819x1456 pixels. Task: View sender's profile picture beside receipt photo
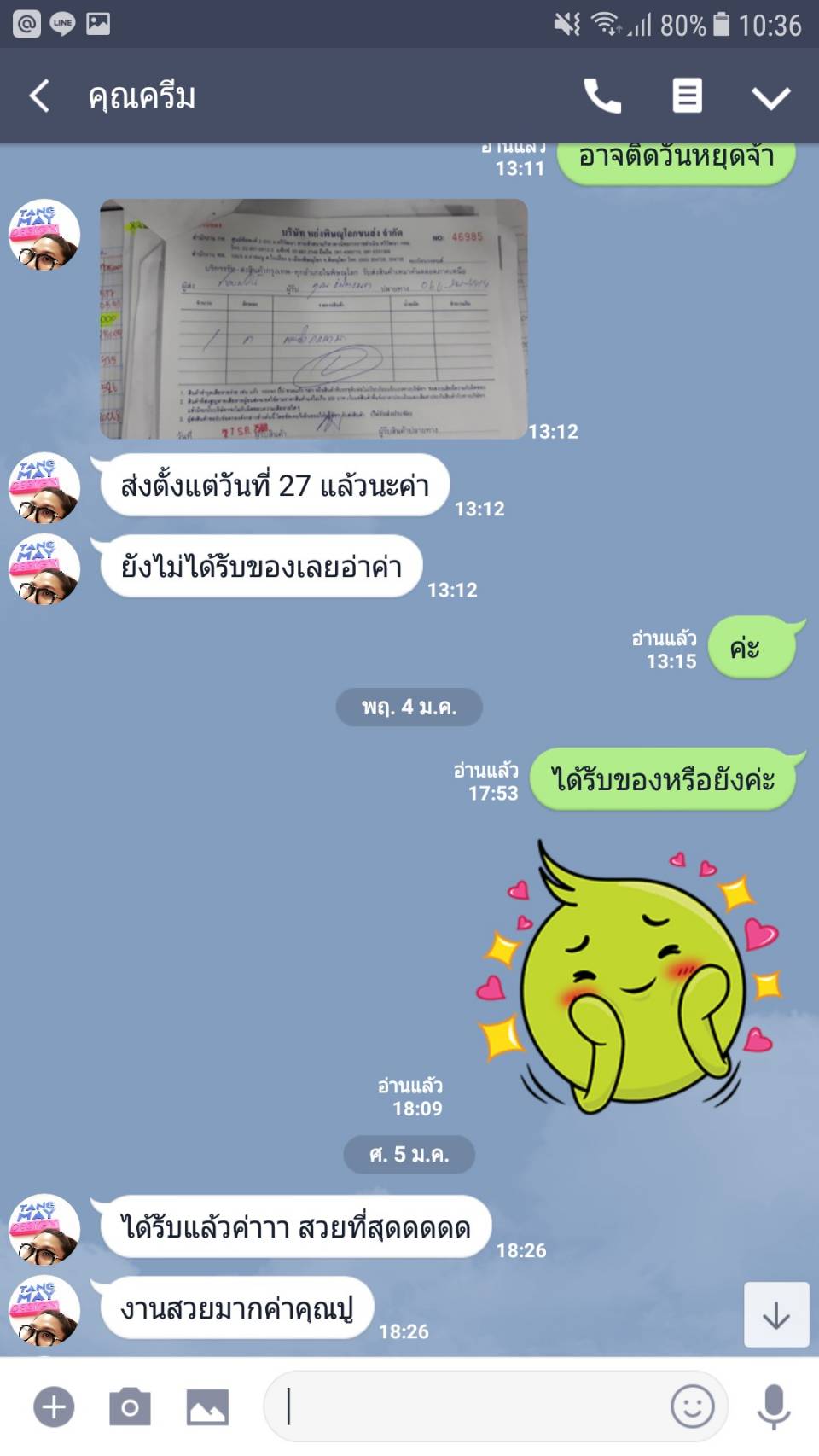(x=44, y=236)
